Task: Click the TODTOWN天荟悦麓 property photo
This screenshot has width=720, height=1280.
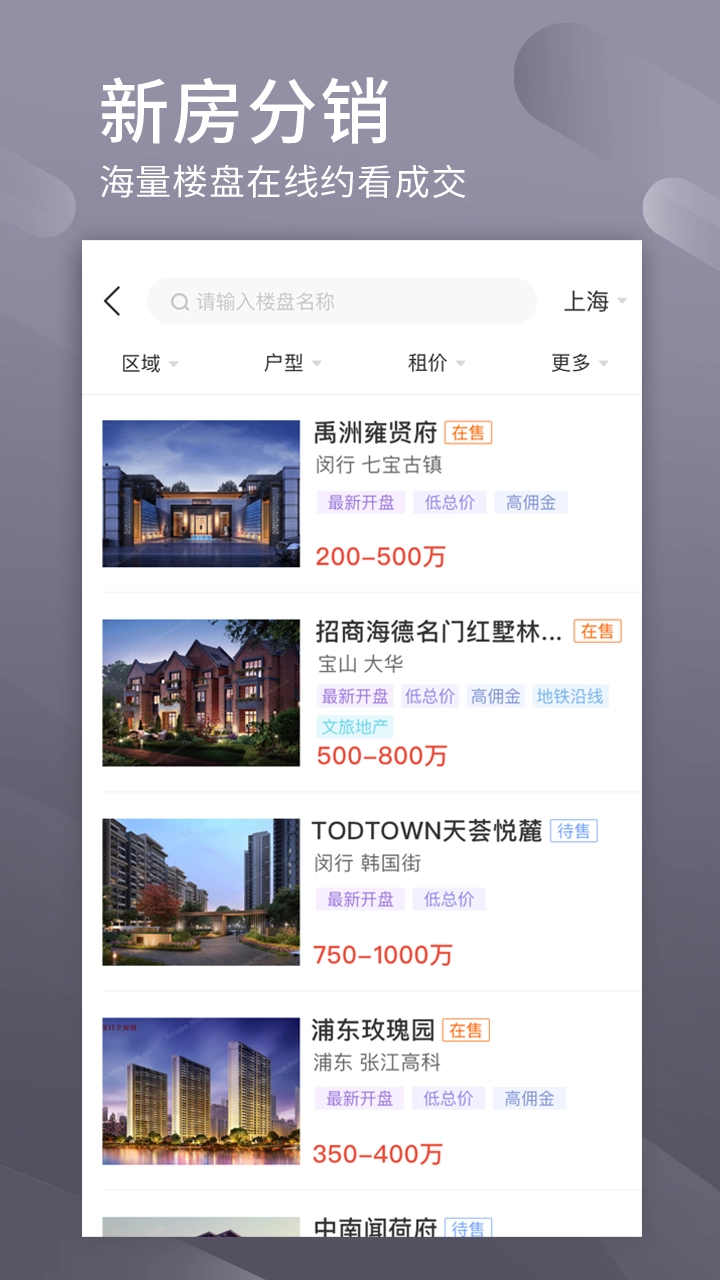Action: tap(200, 890)
